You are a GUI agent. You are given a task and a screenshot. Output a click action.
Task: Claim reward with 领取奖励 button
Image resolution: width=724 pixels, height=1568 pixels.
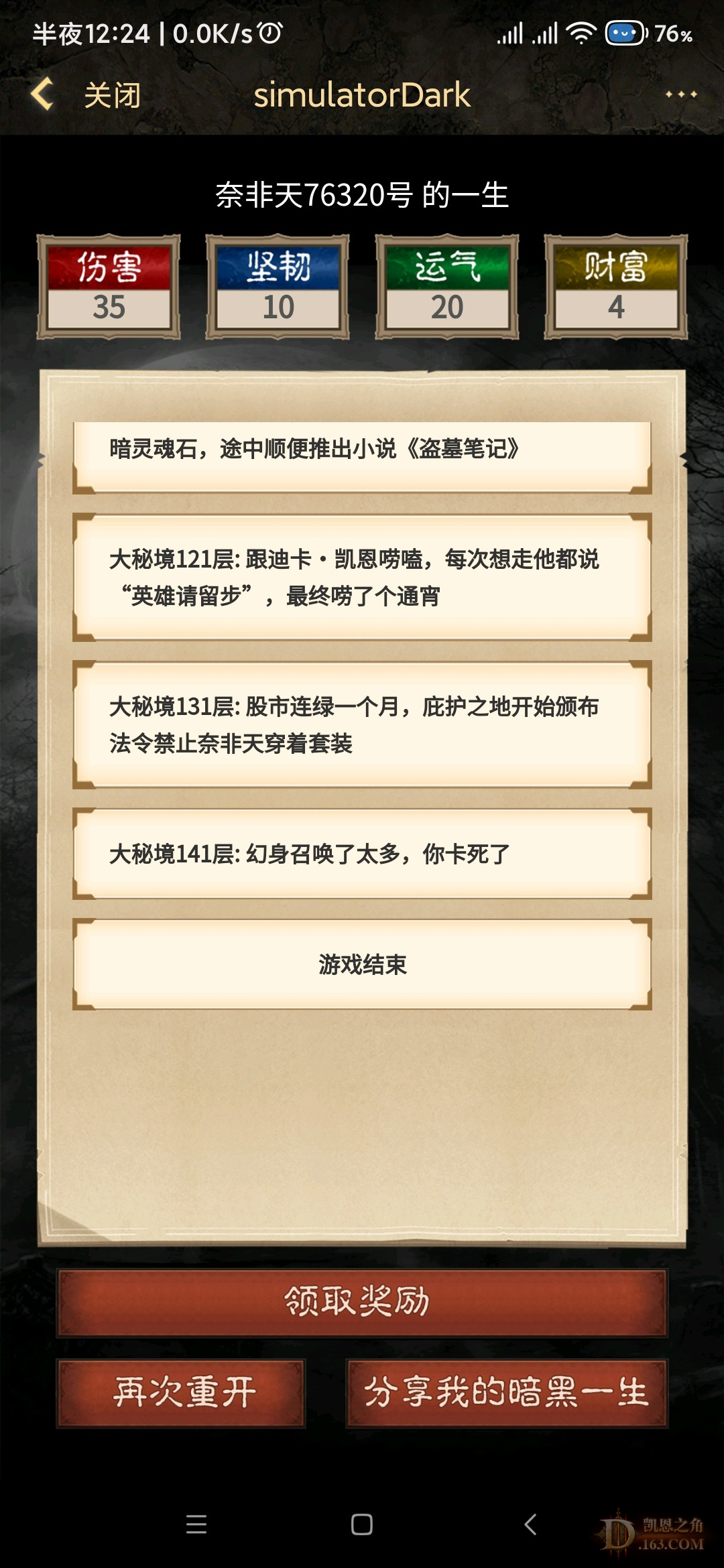pyautogui.click(x=362, y=1302)
